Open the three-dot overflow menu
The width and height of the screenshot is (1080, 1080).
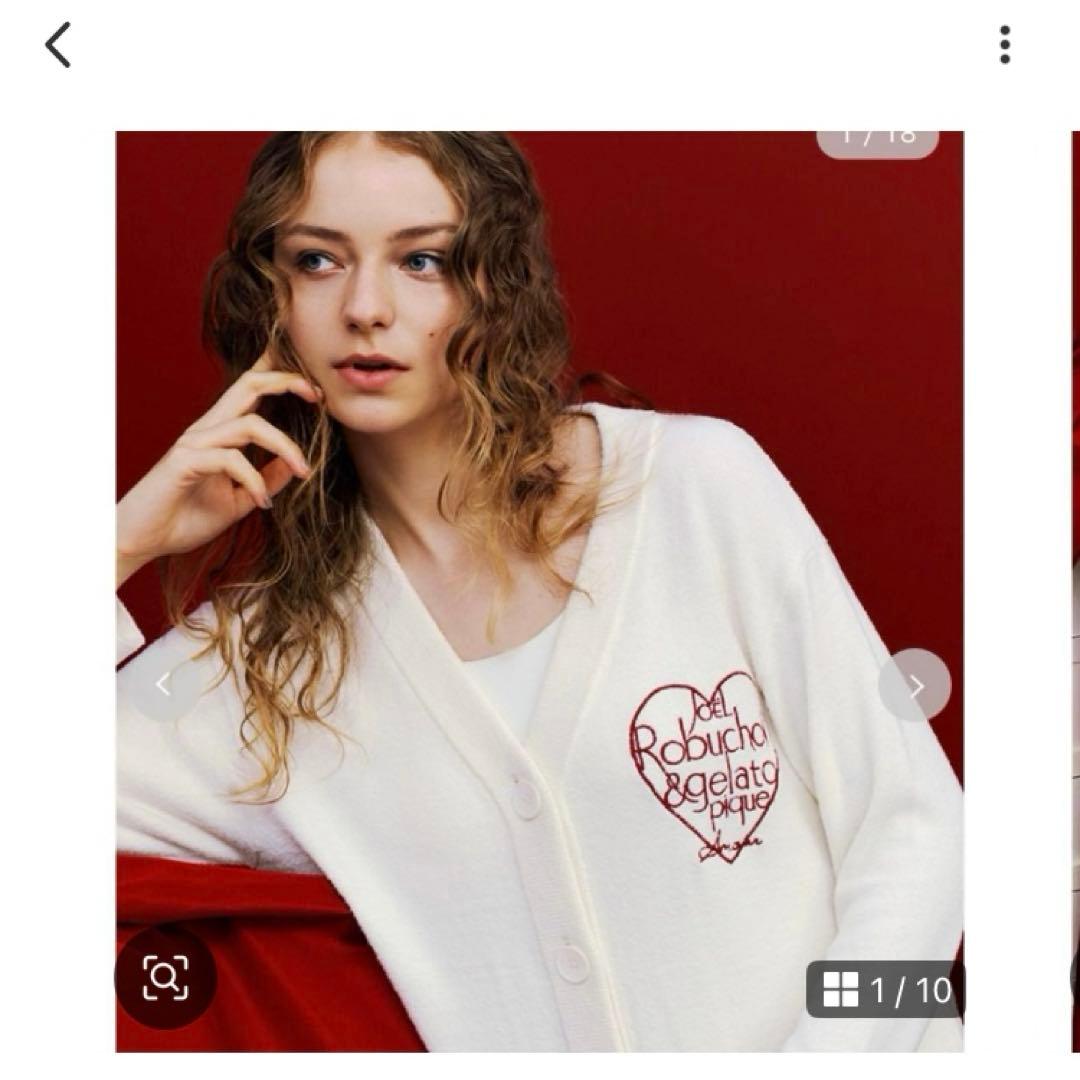(x=1004, y=45)
